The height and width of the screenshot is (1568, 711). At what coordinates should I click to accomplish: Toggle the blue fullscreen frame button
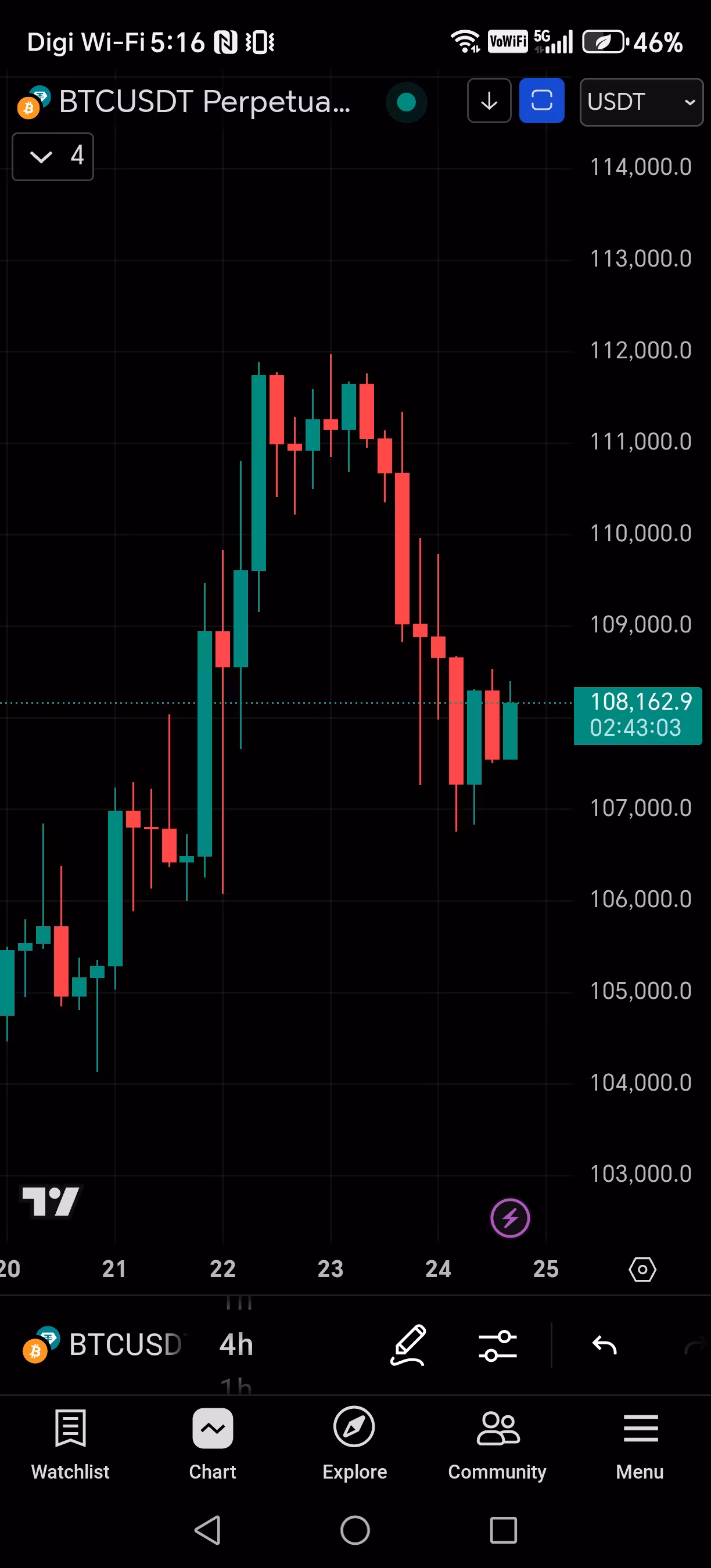[x=541, y=101]
